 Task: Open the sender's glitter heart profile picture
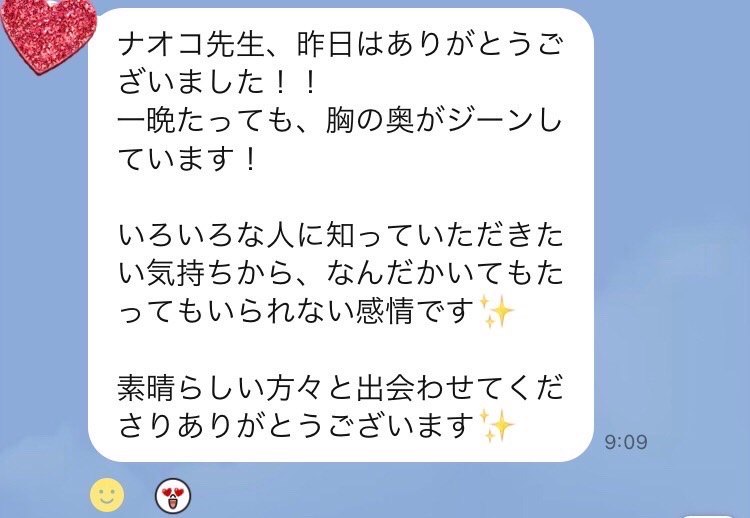[x=48, y=30]
